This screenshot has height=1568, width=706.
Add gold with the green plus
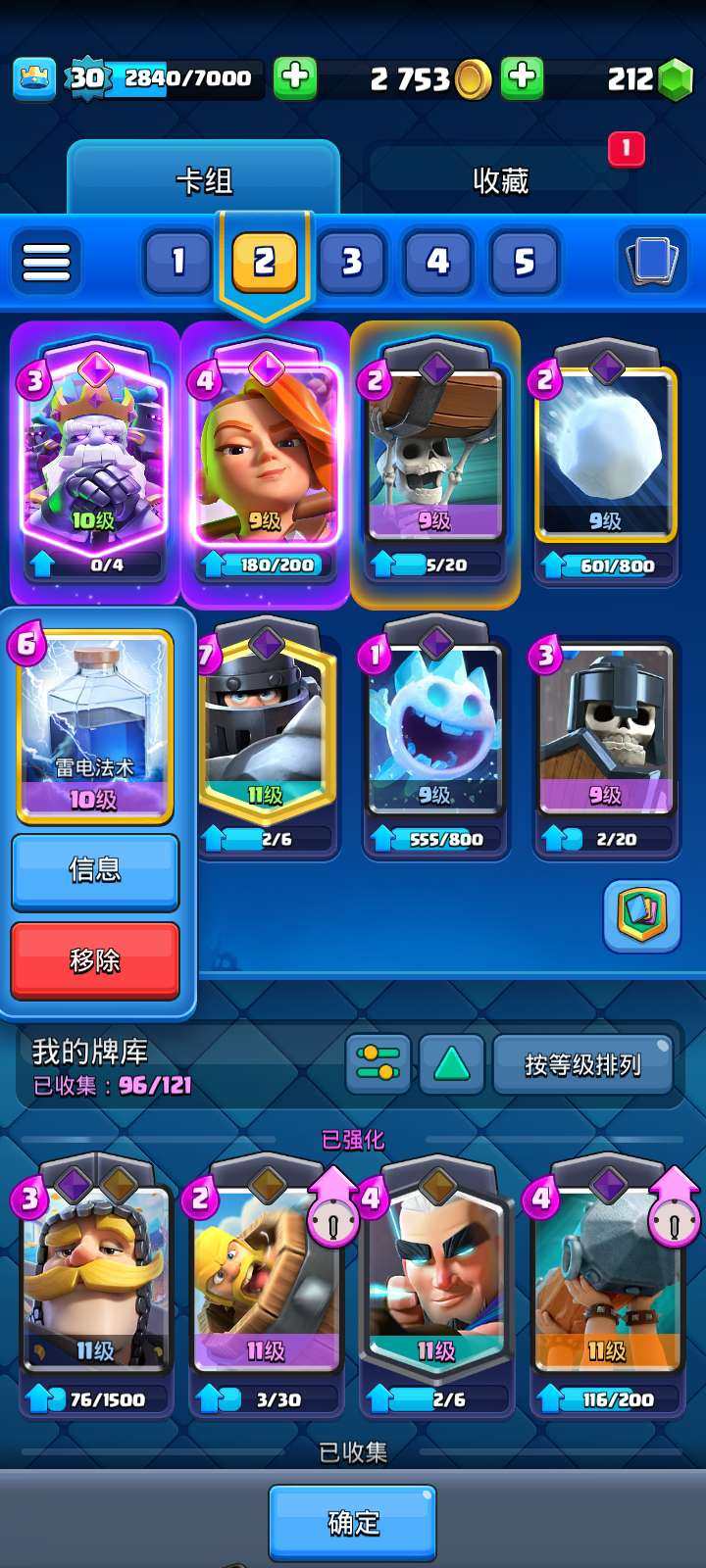(294, 77)
